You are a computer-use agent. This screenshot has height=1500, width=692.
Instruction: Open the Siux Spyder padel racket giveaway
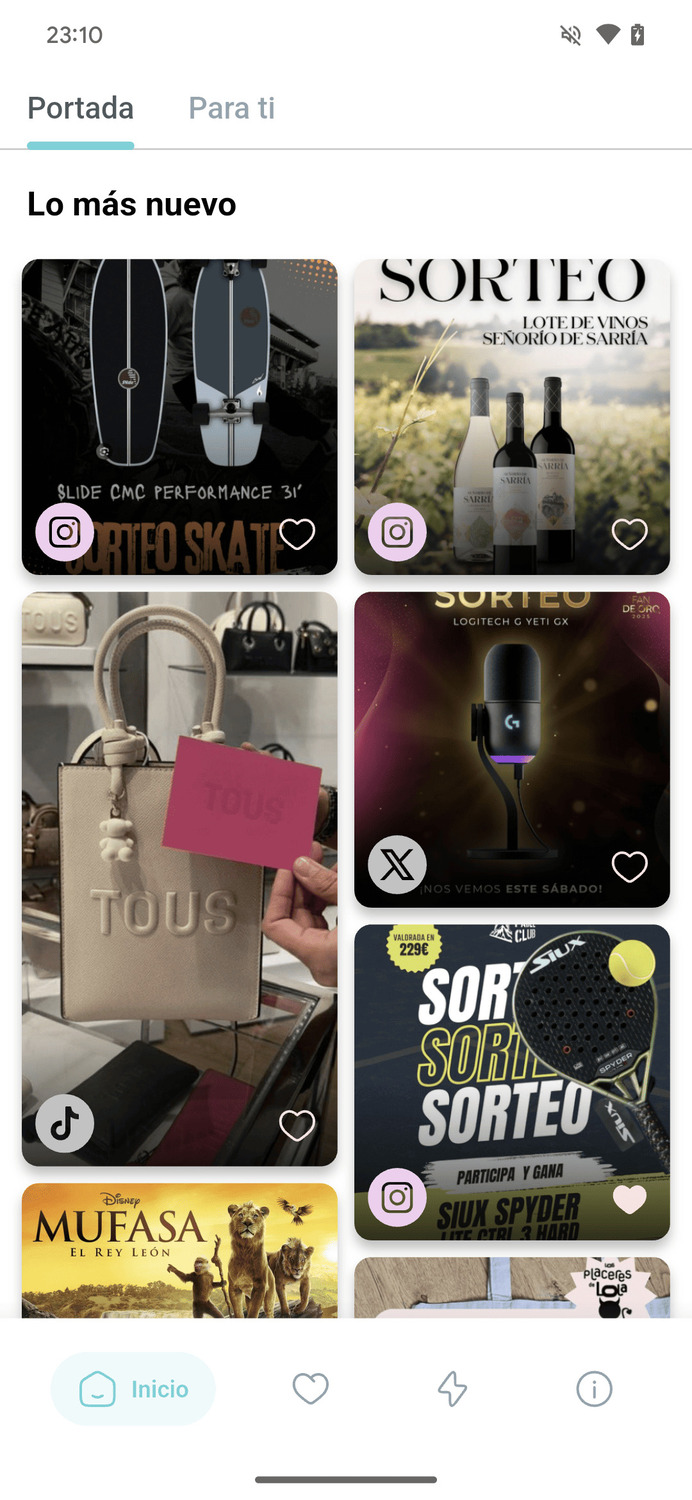pyautogui.click(x=512, y=1082)
